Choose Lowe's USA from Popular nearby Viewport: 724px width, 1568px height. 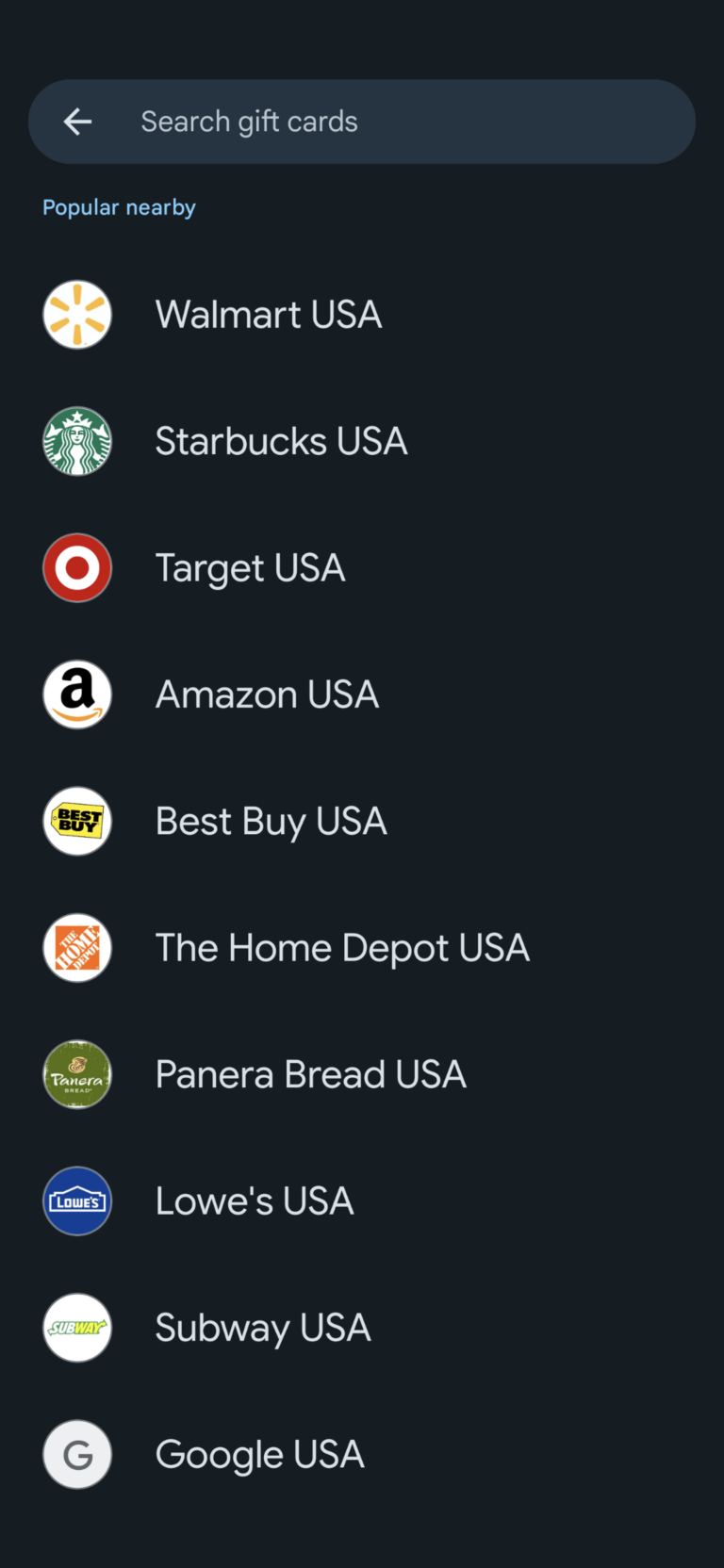tap(255, 1200)
